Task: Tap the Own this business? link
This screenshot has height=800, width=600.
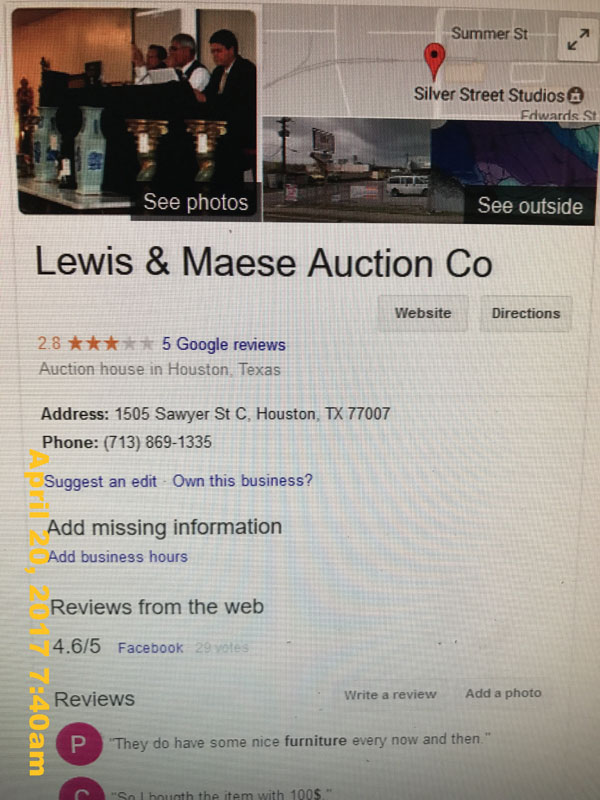Action: click(242, 481)
